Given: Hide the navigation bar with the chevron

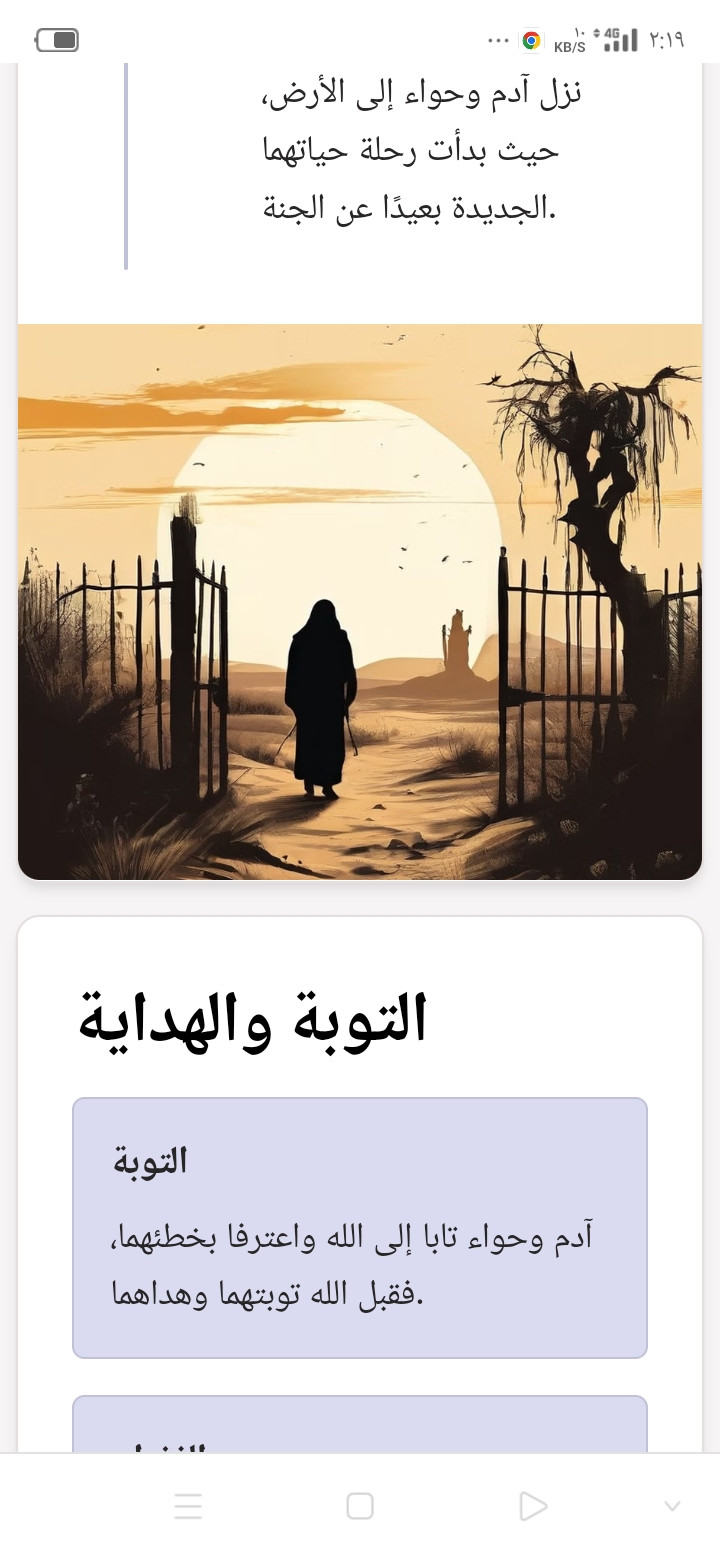Looking at the screenshot, I should click(673, 1506).
